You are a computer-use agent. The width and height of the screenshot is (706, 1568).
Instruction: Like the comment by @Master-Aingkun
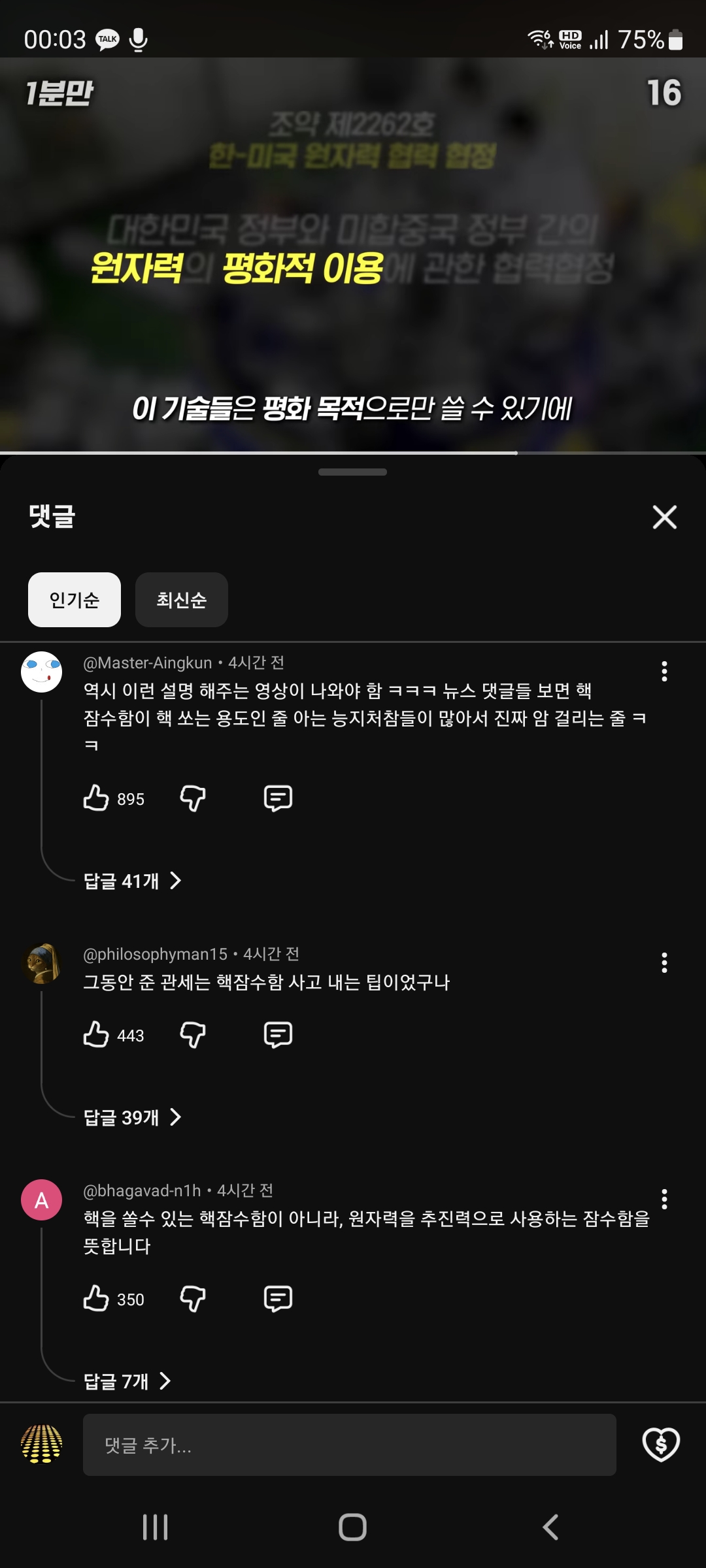96,798
